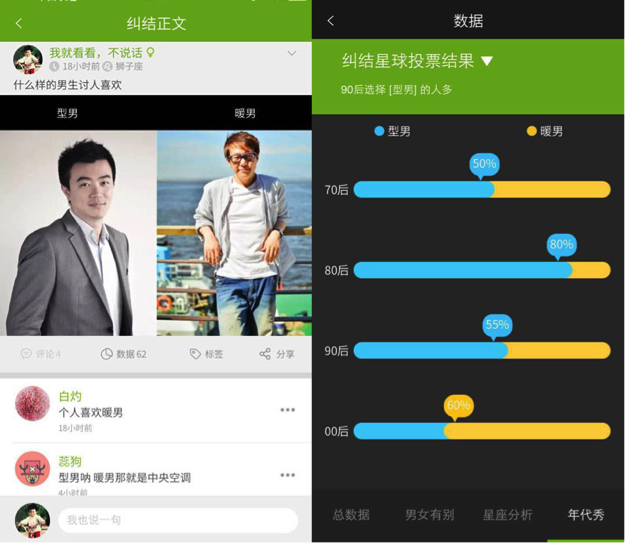
Task: Open the 标签 tags button
Action: pos(206,354)
